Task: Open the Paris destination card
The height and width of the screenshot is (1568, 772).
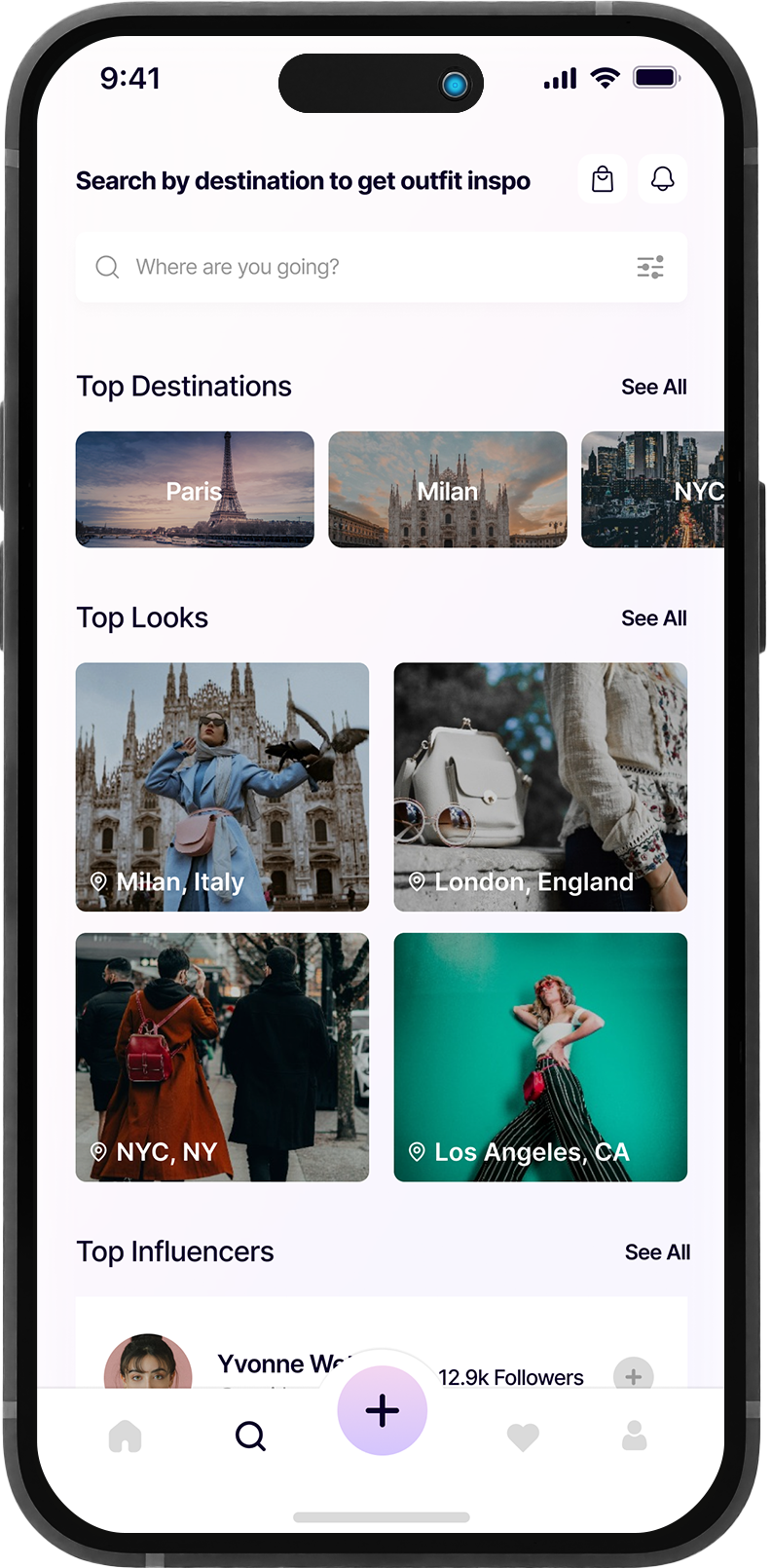Action: [x=195, y=490]
